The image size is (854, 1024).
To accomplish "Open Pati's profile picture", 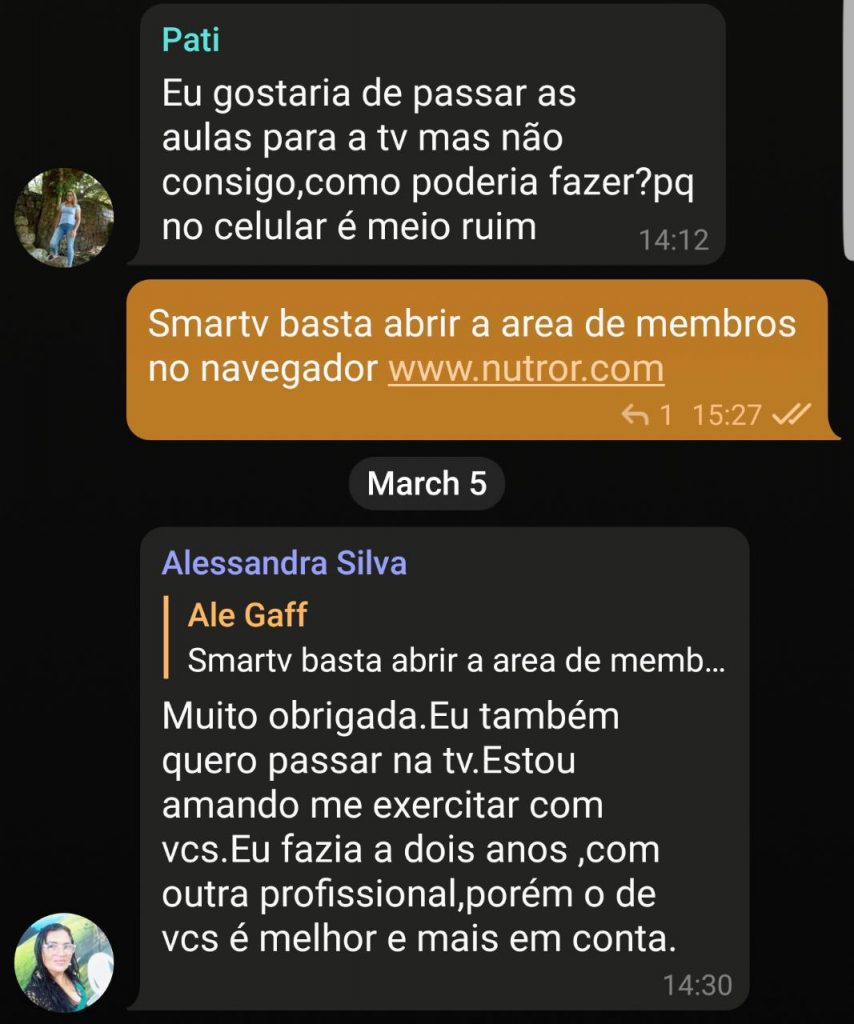I will (x=64, y=217).
